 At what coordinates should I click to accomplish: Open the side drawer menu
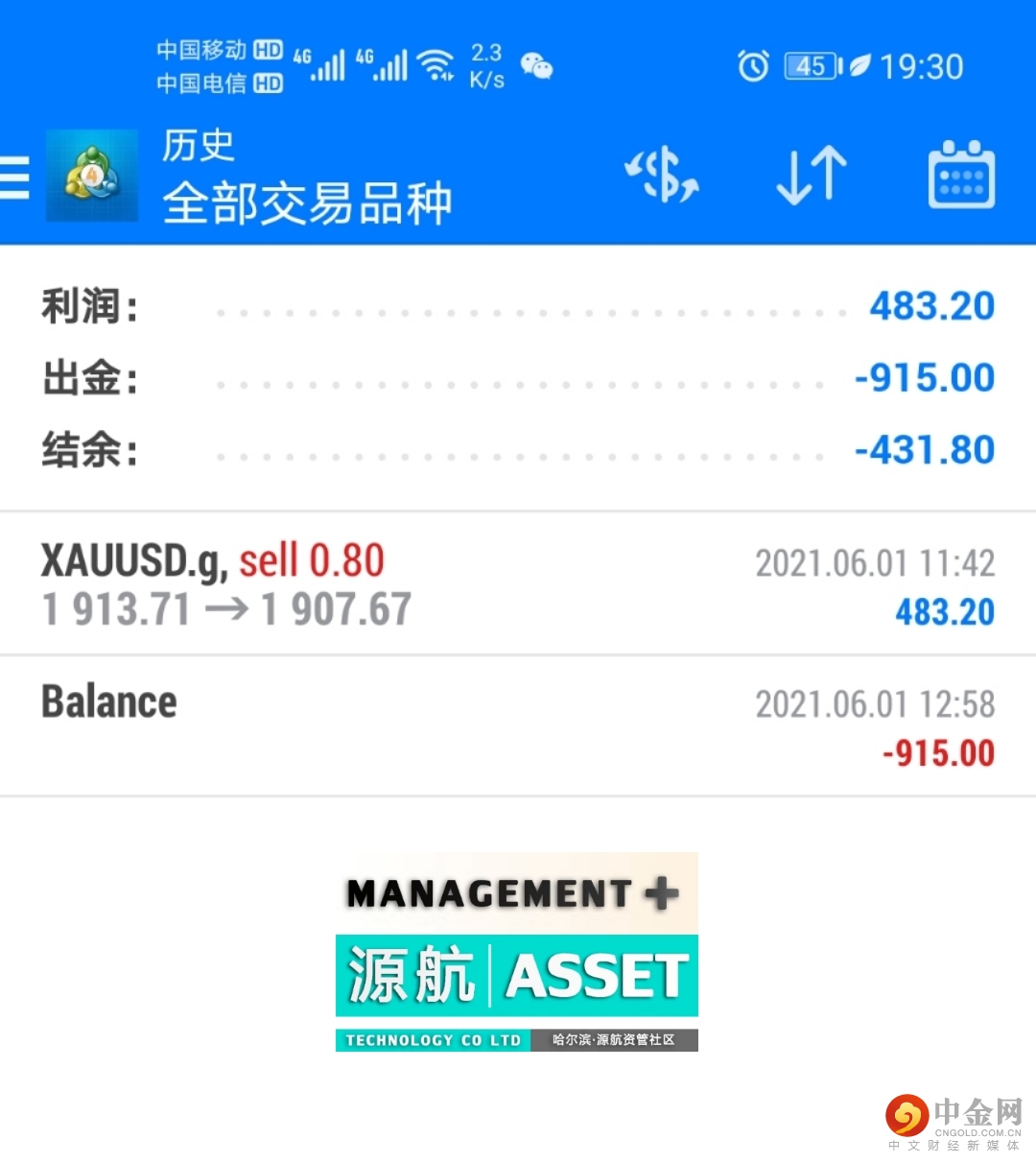pyautogui.click(x=14, y=178)
